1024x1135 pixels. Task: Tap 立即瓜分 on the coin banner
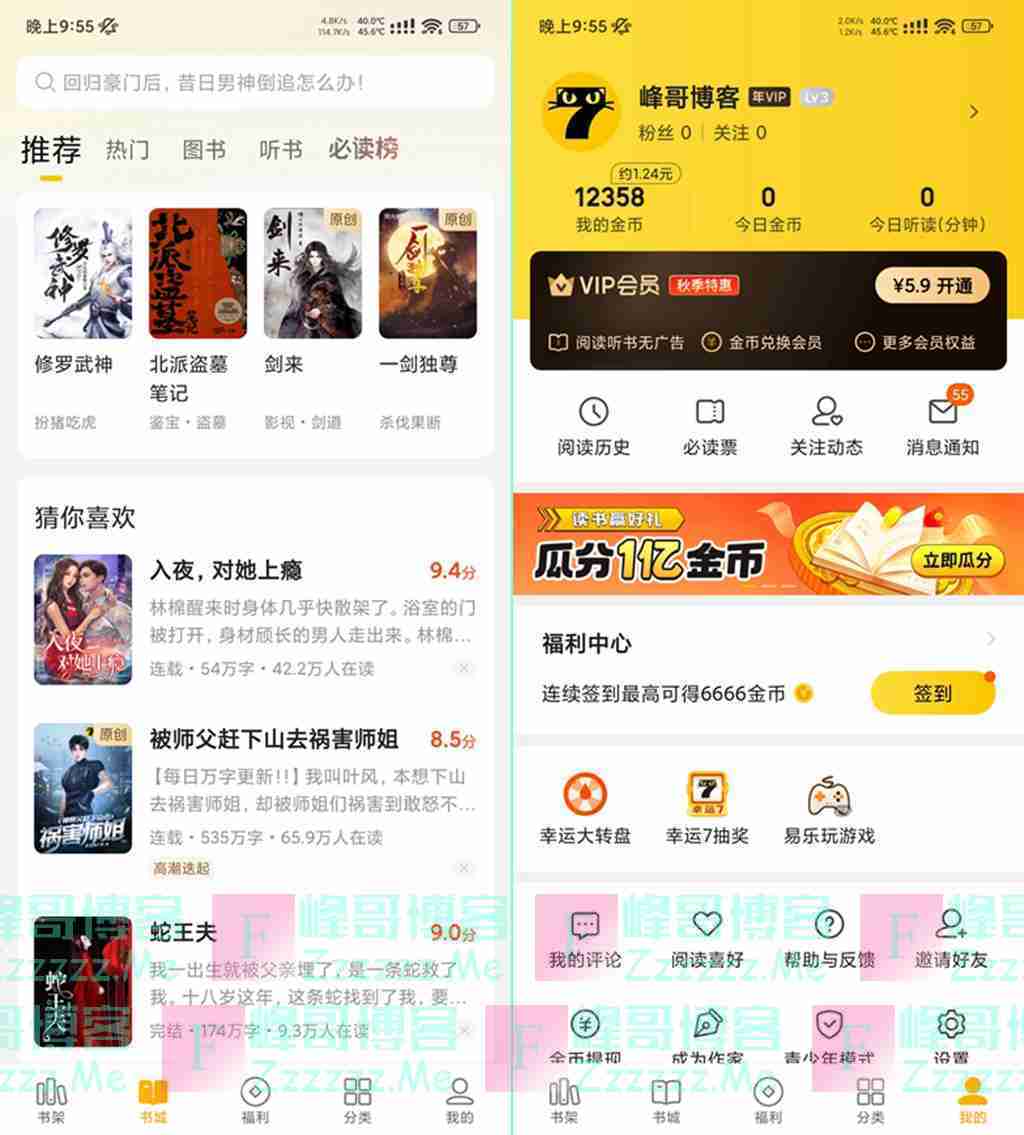coord(957,560)
